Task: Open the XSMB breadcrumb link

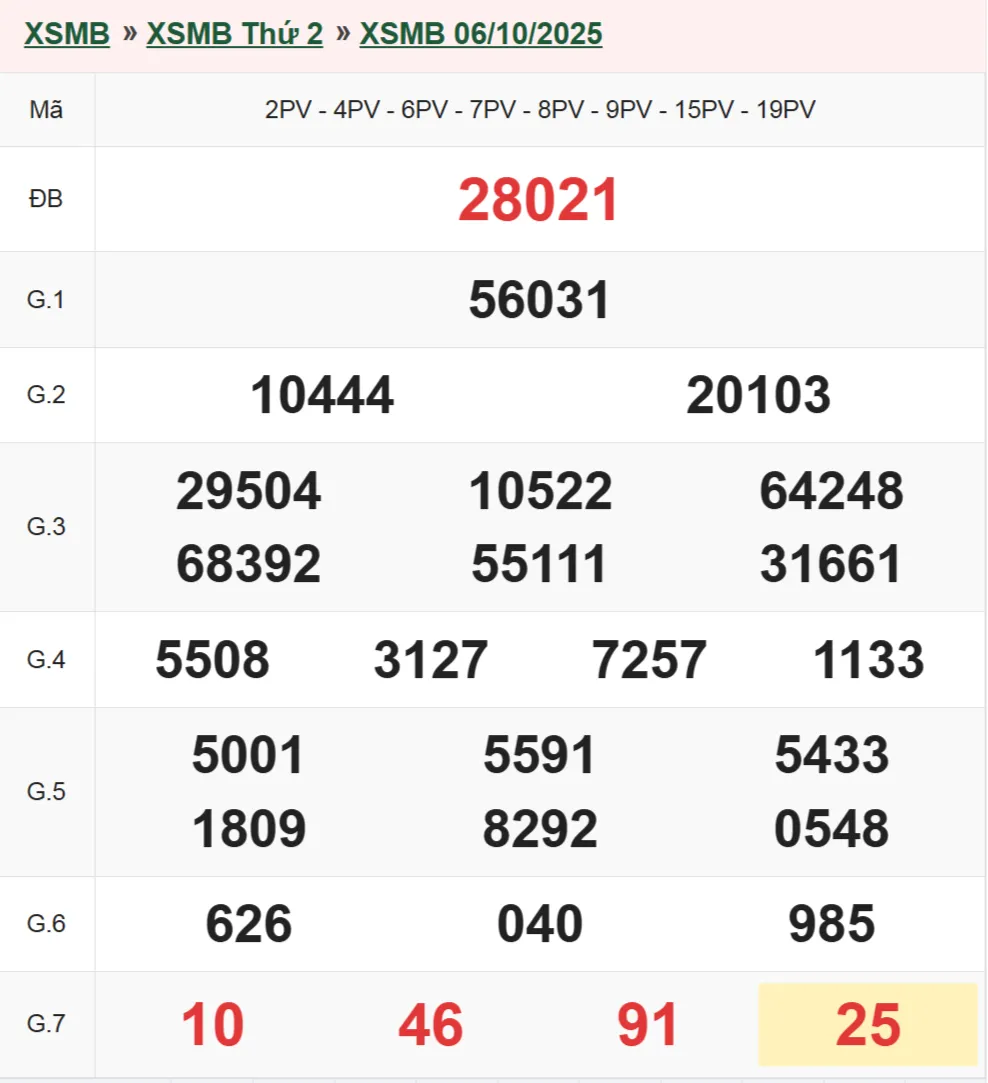Action: (x=67, y=34)
